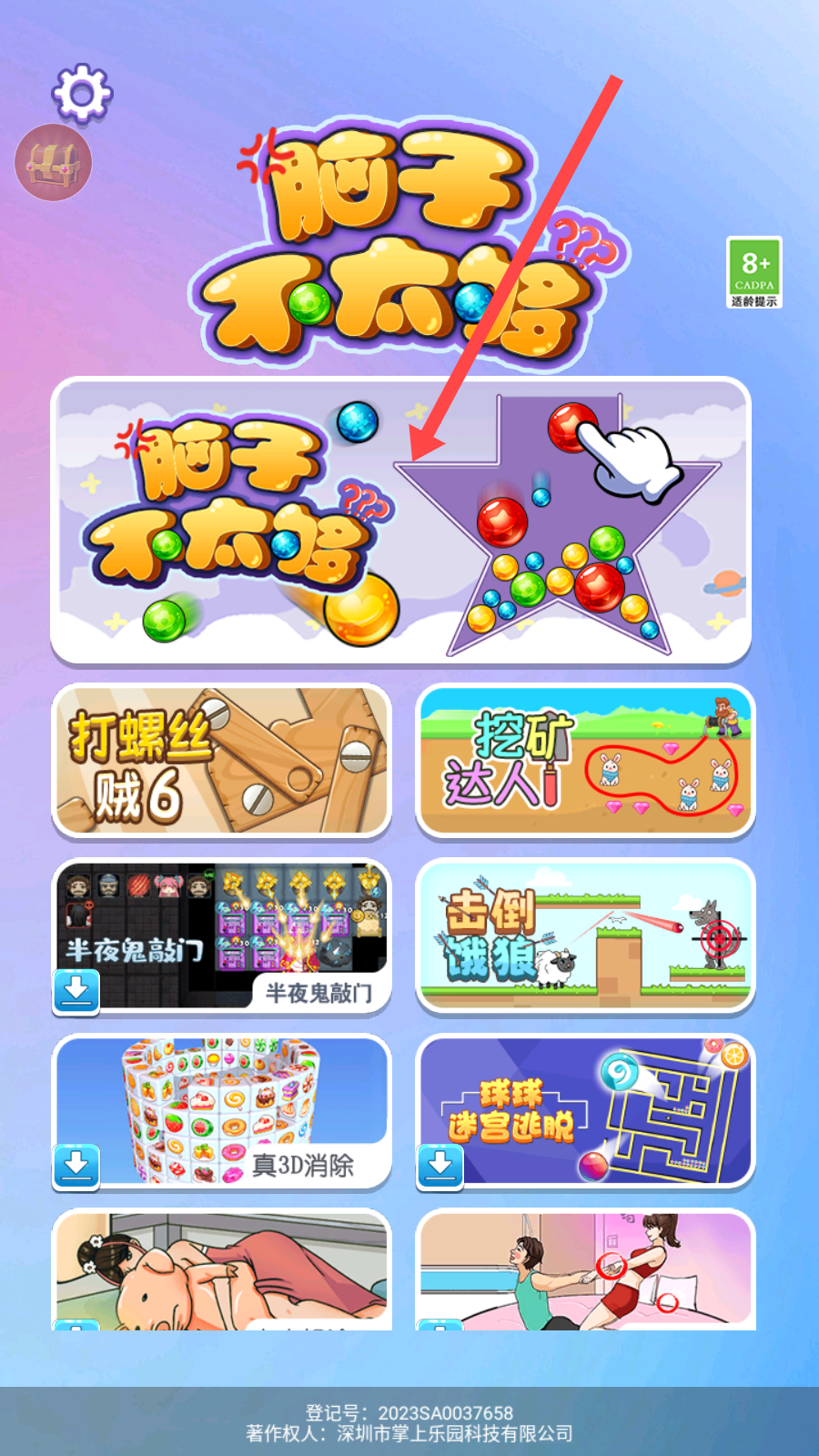Image resolution: width=819 pixels, height=1456 pixels.
Task: Open the 半夜鬼敲门 game card
Action: tap(221, 935)
